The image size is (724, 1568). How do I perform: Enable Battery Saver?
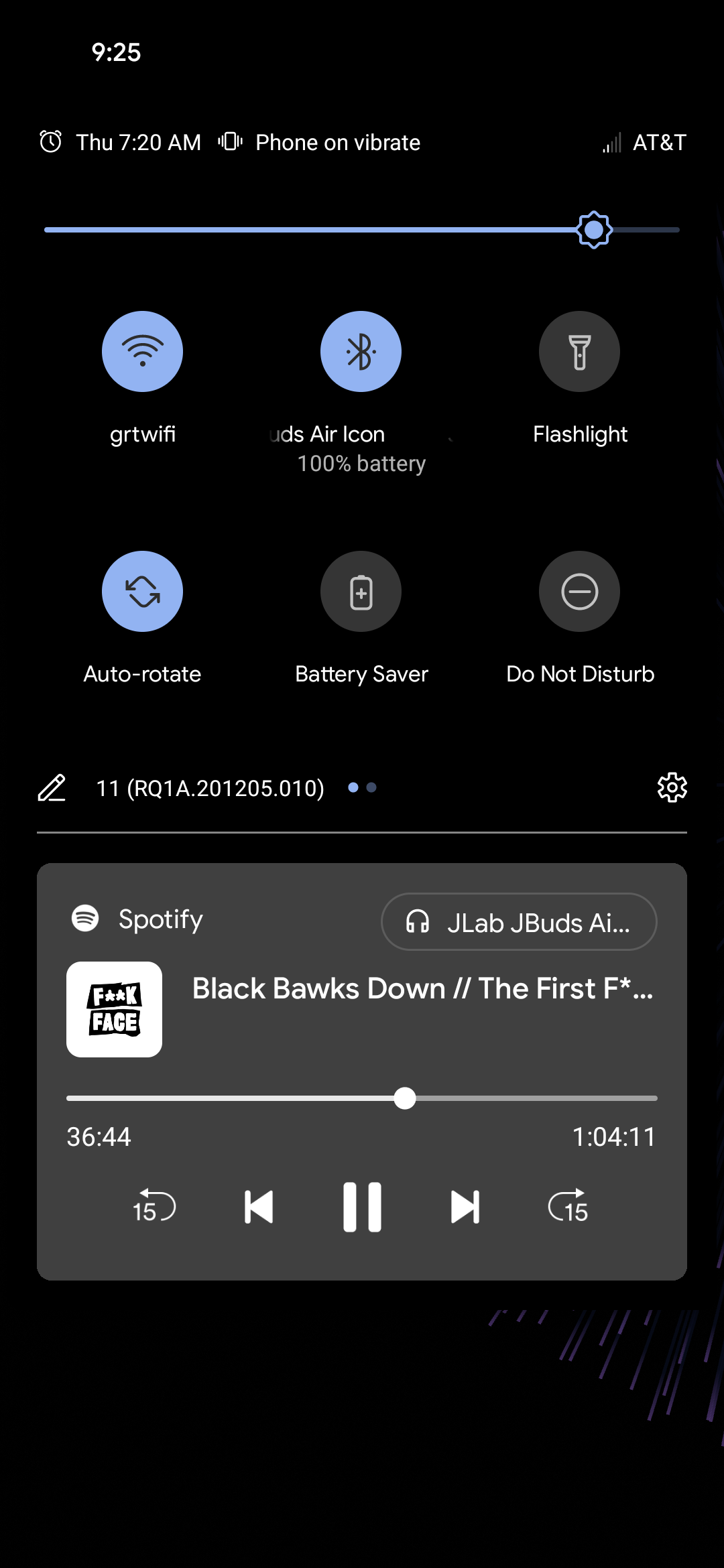tap(361, 591)
